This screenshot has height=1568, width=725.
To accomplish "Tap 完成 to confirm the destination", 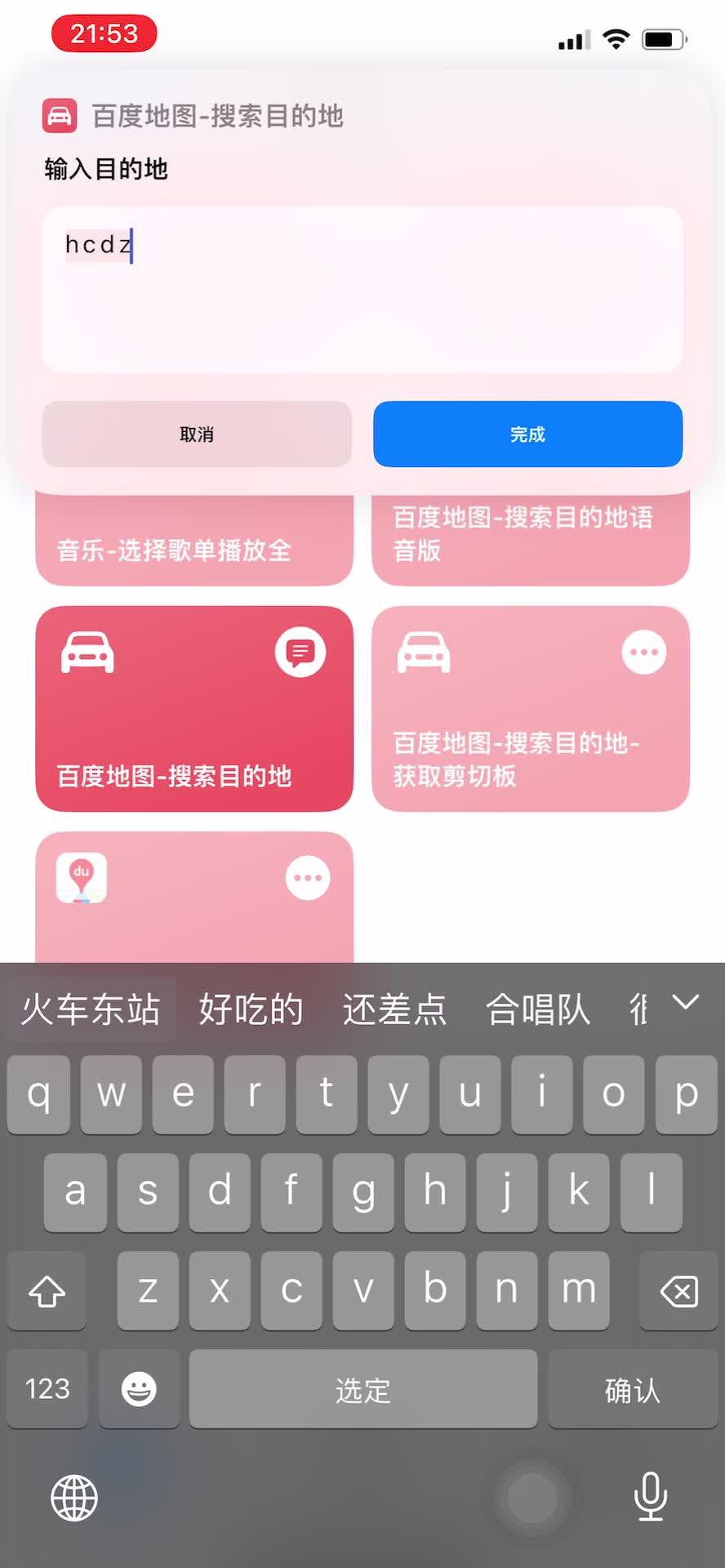I will [x=527, y=434].
